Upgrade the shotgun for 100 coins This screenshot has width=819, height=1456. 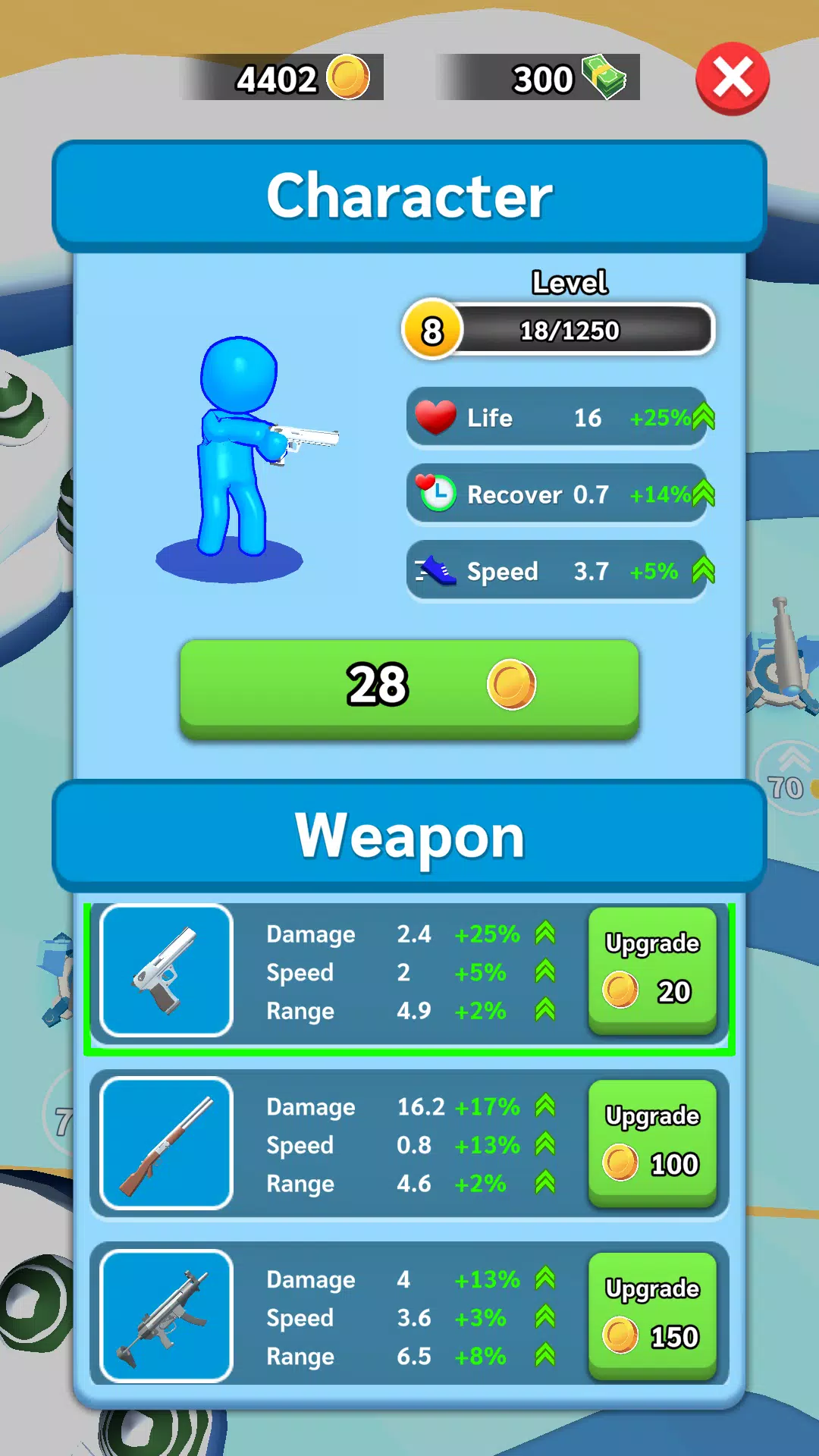pyautogui.click(x=652, y=1142)
